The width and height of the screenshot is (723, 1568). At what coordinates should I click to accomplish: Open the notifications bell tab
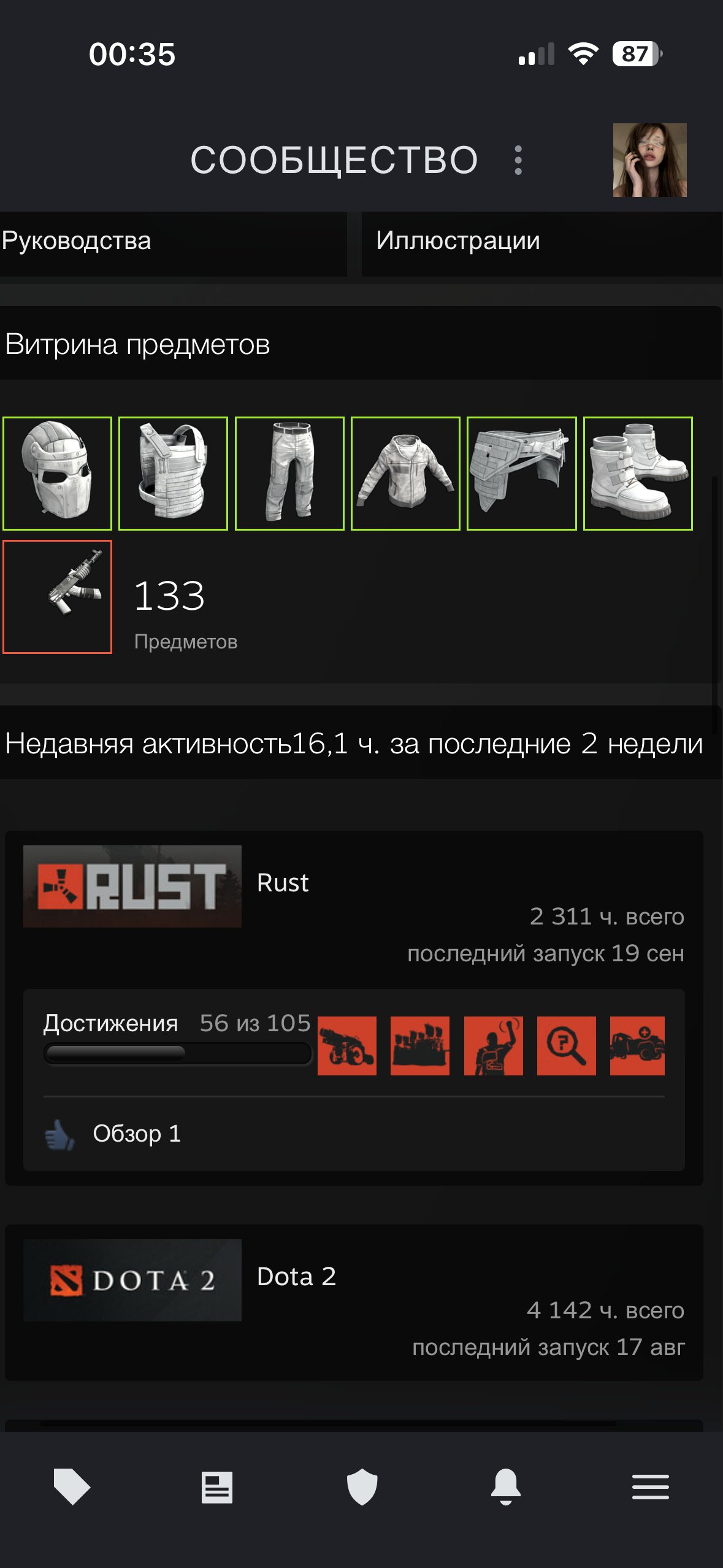[x=506, y=1487]
